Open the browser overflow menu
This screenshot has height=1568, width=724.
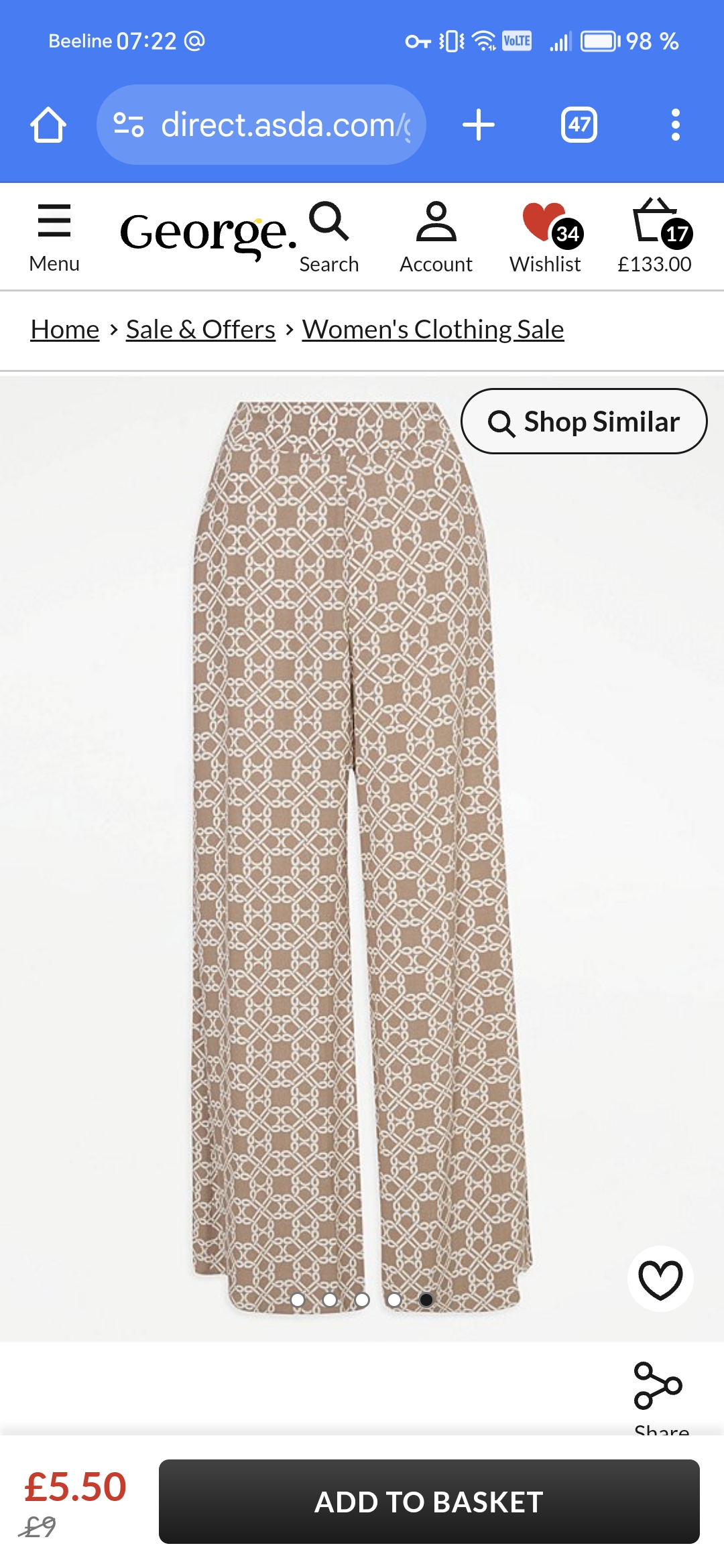(675, 125)
